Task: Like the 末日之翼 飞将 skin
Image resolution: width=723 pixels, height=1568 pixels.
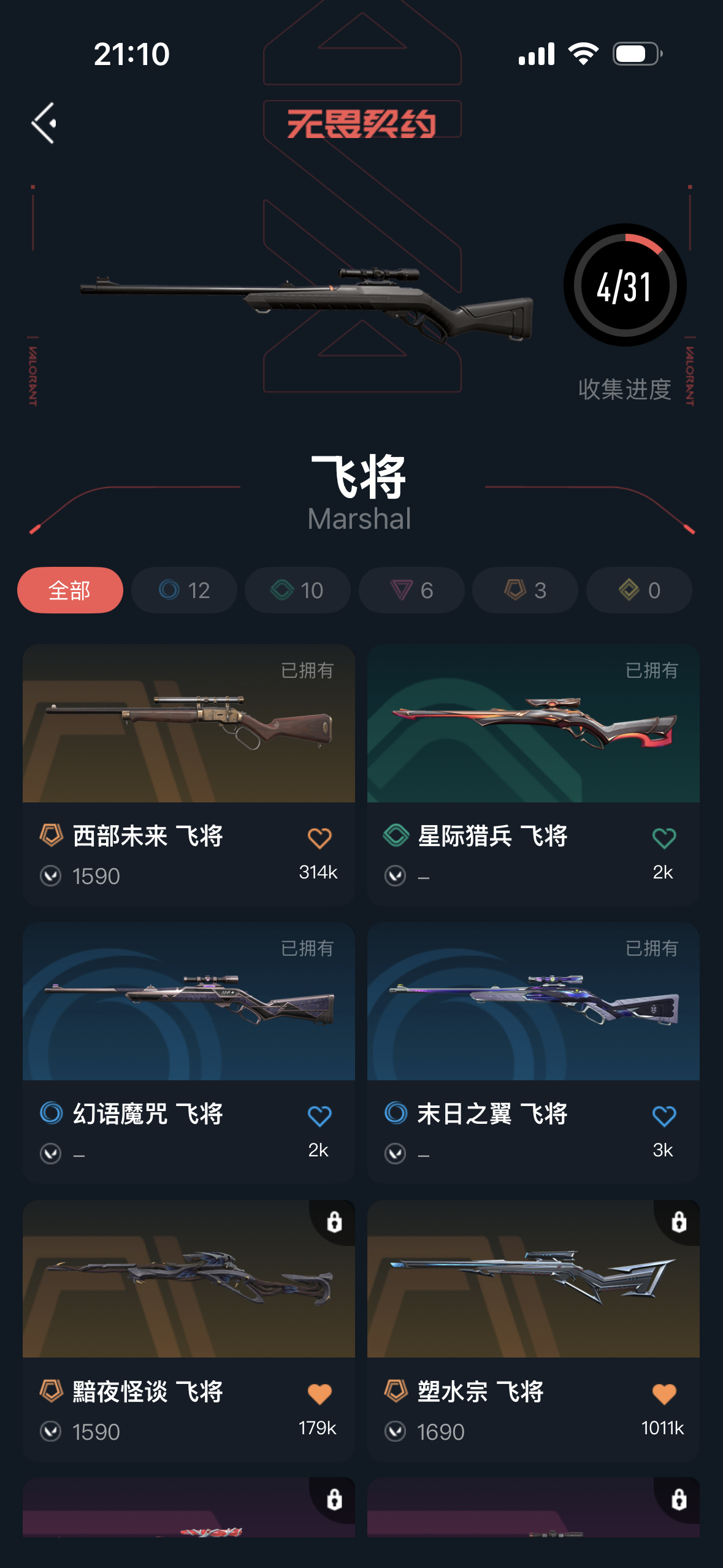Action: click(x=664, y=1116)
